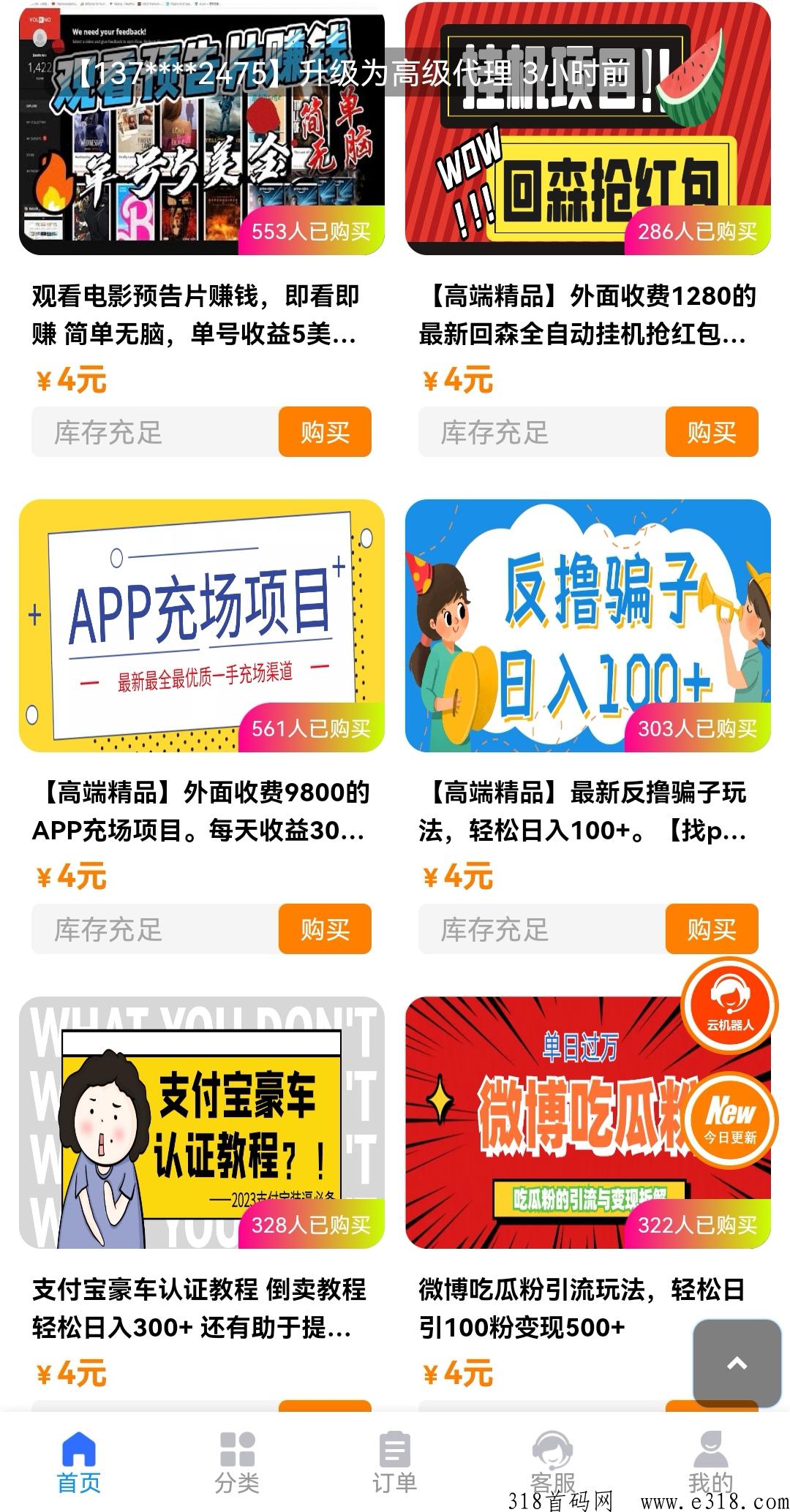The height and width of the screenshot is (1512, 790).
Task: Chat with the 云机器人 assistant
Action: [x=729, y=1006]
